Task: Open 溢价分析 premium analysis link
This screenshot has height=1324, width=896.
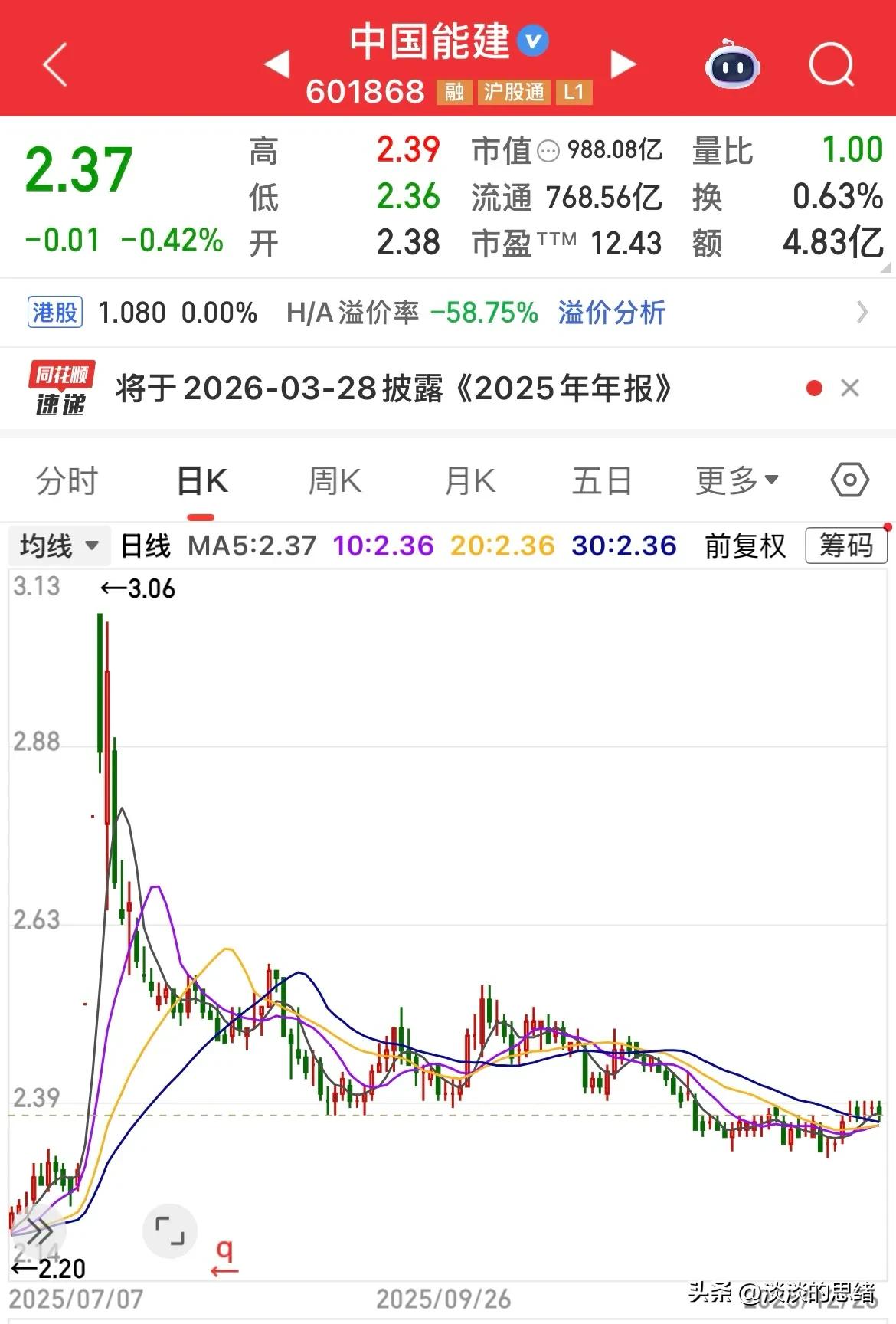Action: point(610,313)
